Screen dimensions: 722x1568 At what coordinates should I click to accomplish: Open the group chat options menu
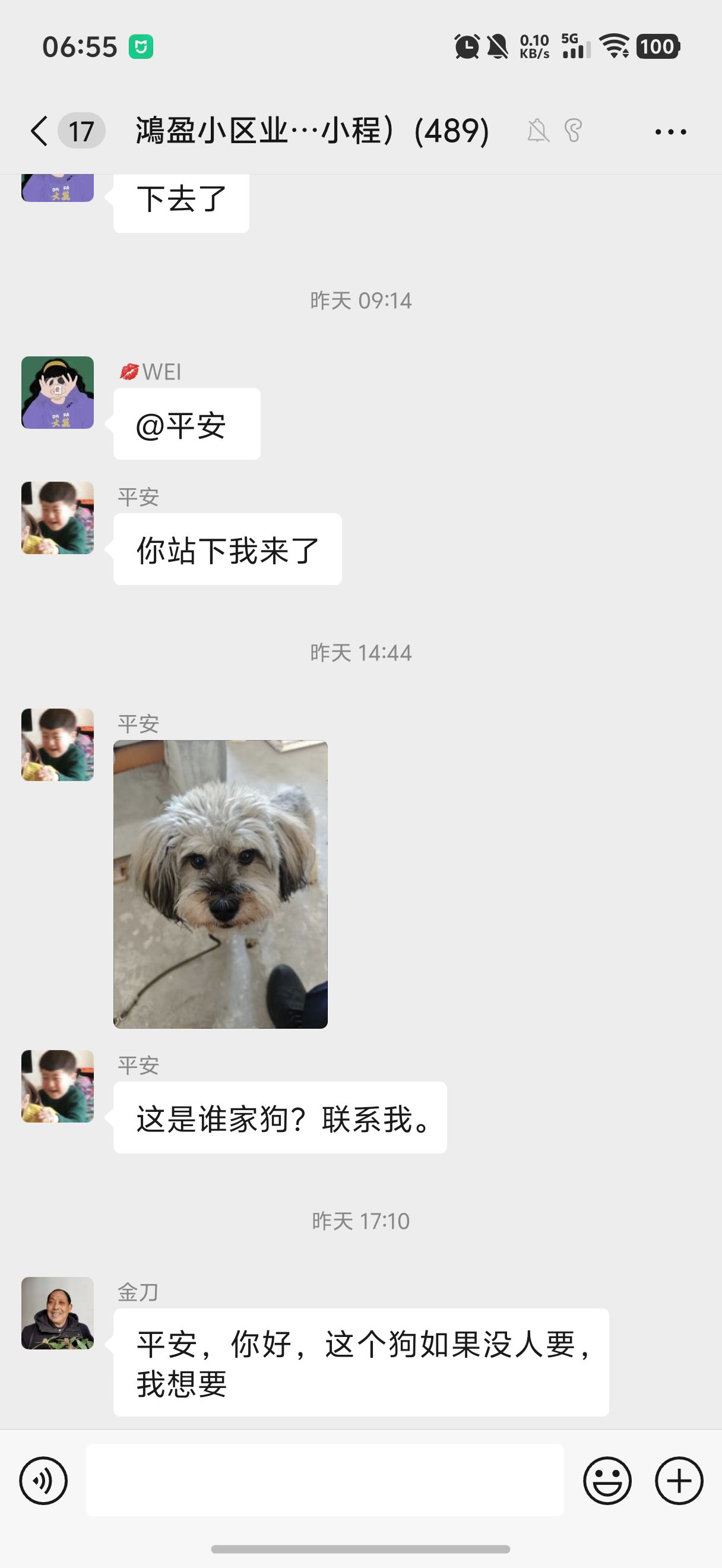670,131
